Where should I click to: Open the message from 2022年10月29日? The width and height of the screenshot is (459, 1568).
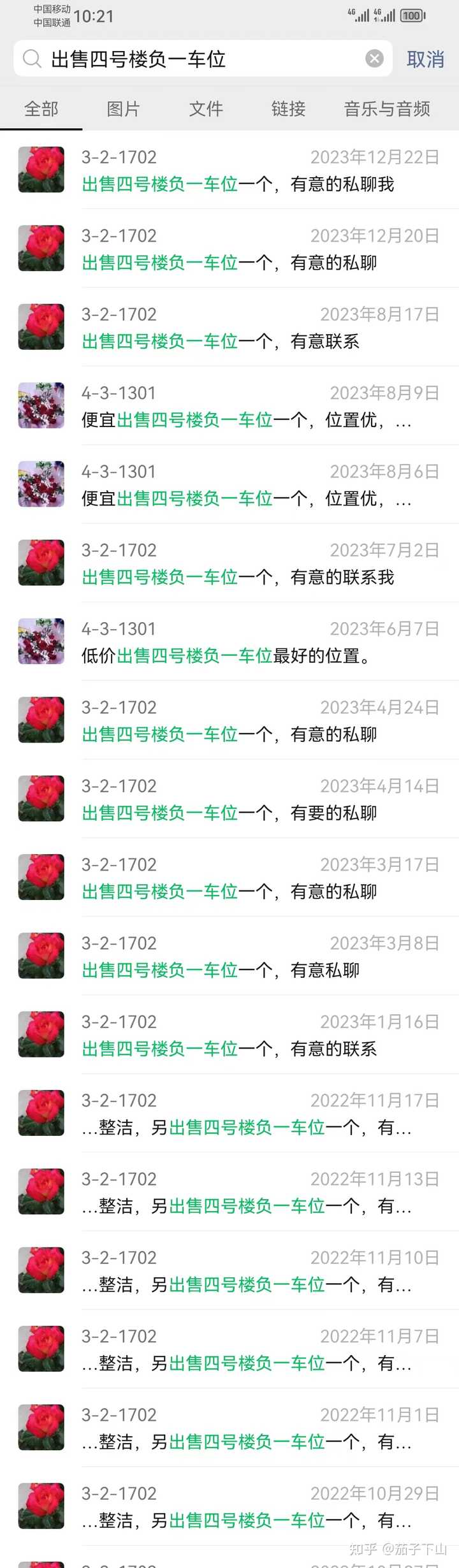coord(255,1506)
